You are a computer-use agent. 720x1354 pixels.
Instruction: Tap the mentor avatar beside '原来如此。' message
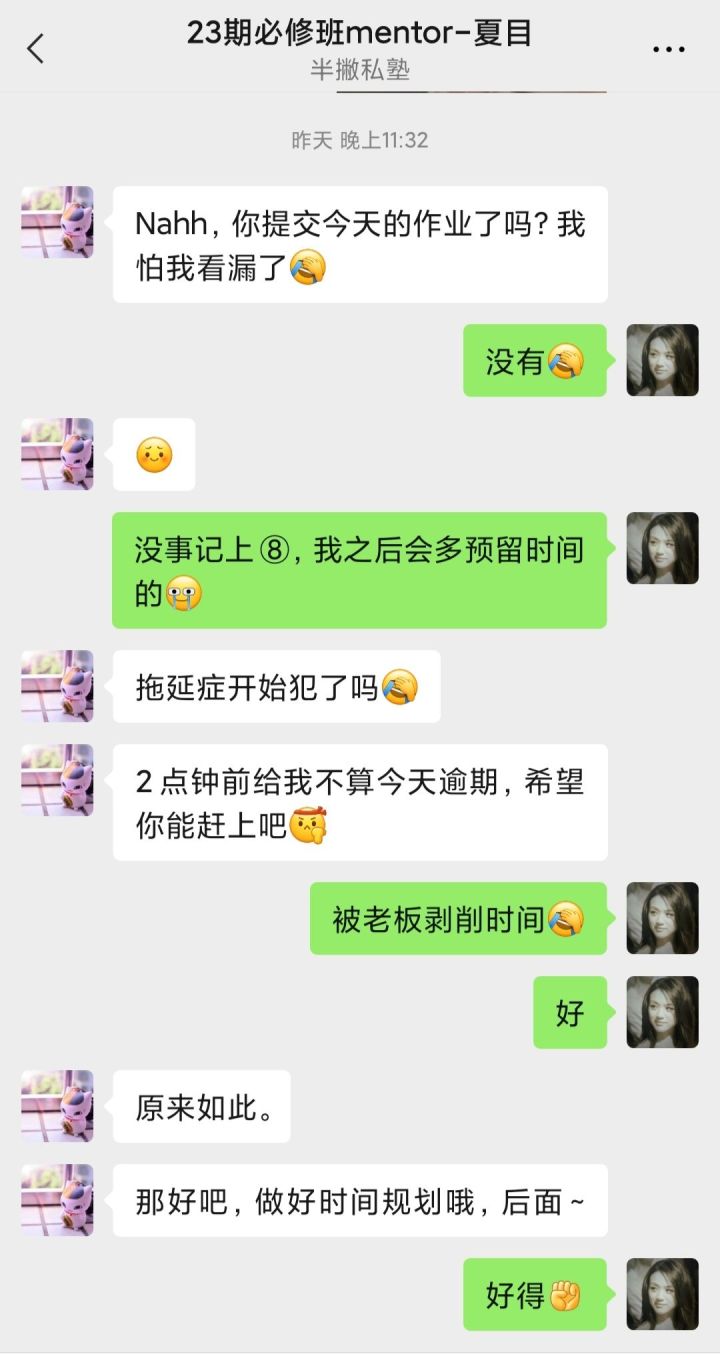pos(57,1106)
